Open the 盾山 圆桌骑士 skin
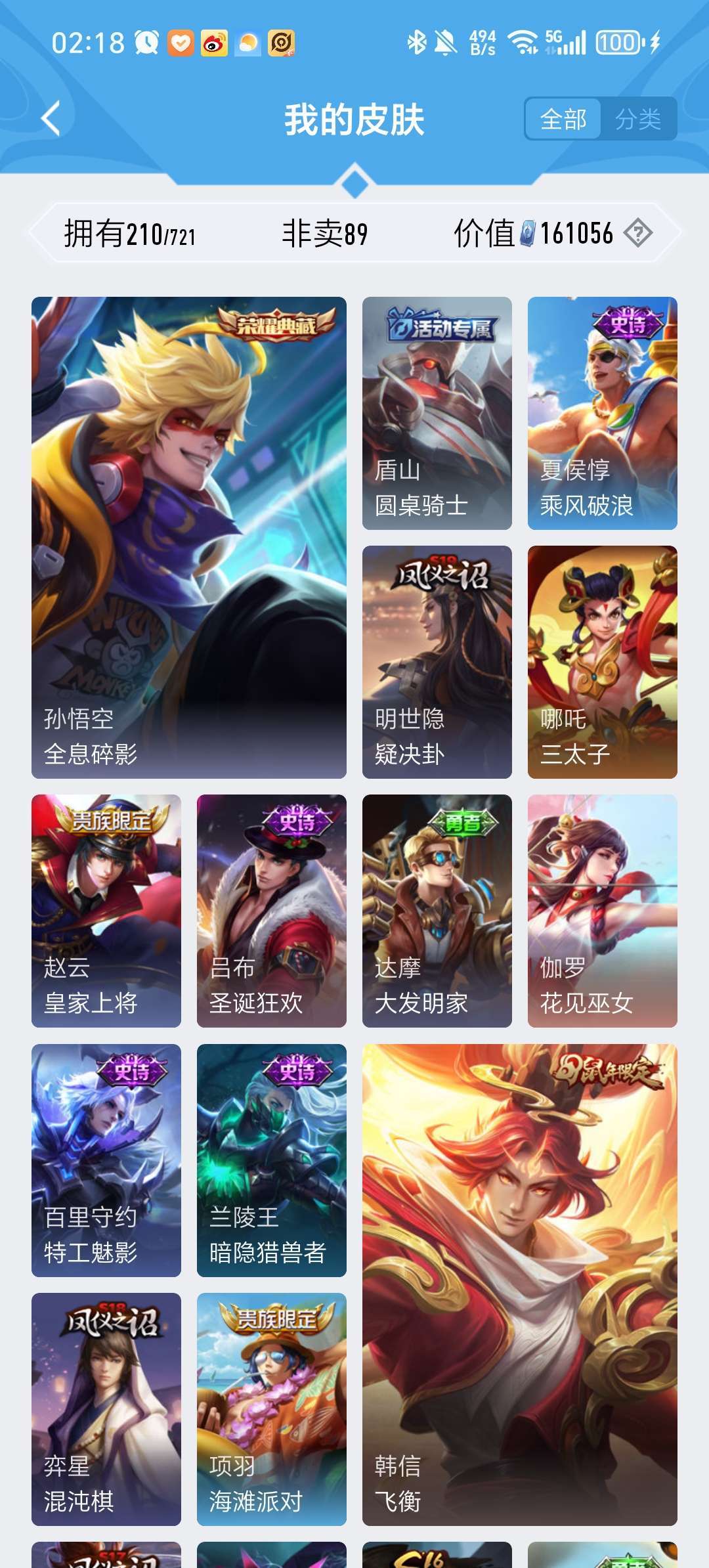Viewport: 709px width, 1568px height. pyautogui.click(x=437, y=413)
